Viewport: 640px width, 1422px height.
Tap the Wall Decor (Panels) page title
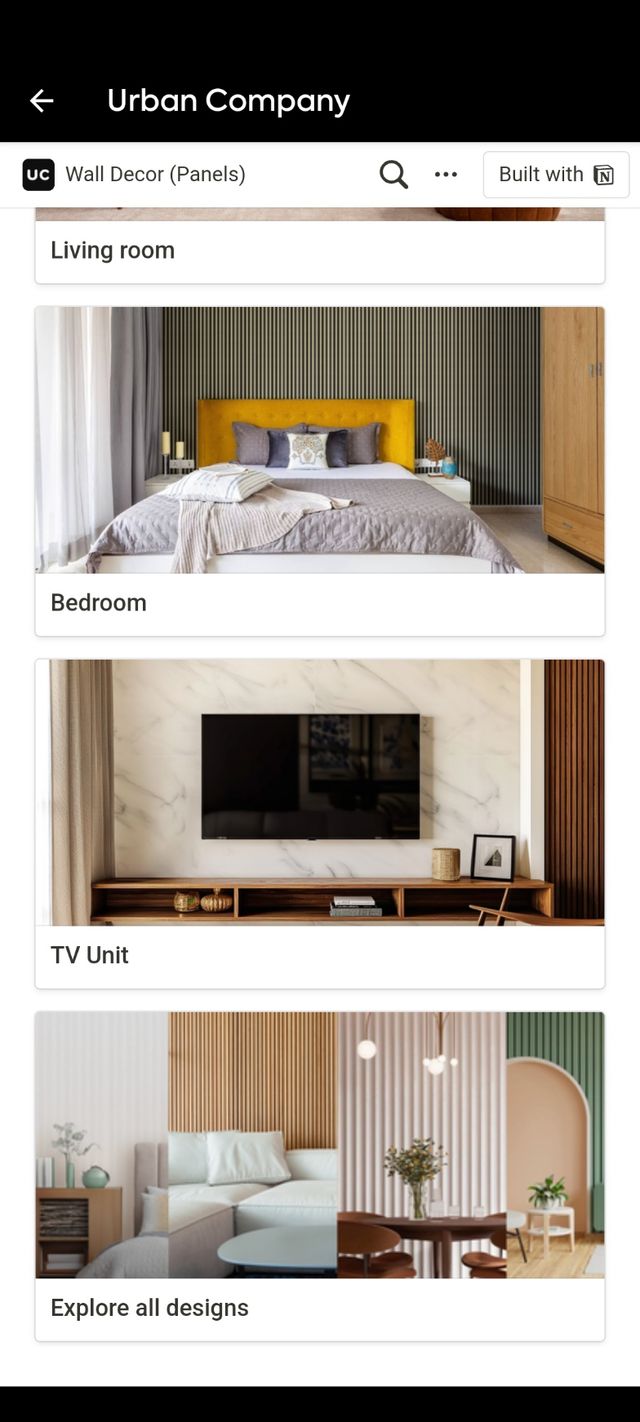(155, 174)
